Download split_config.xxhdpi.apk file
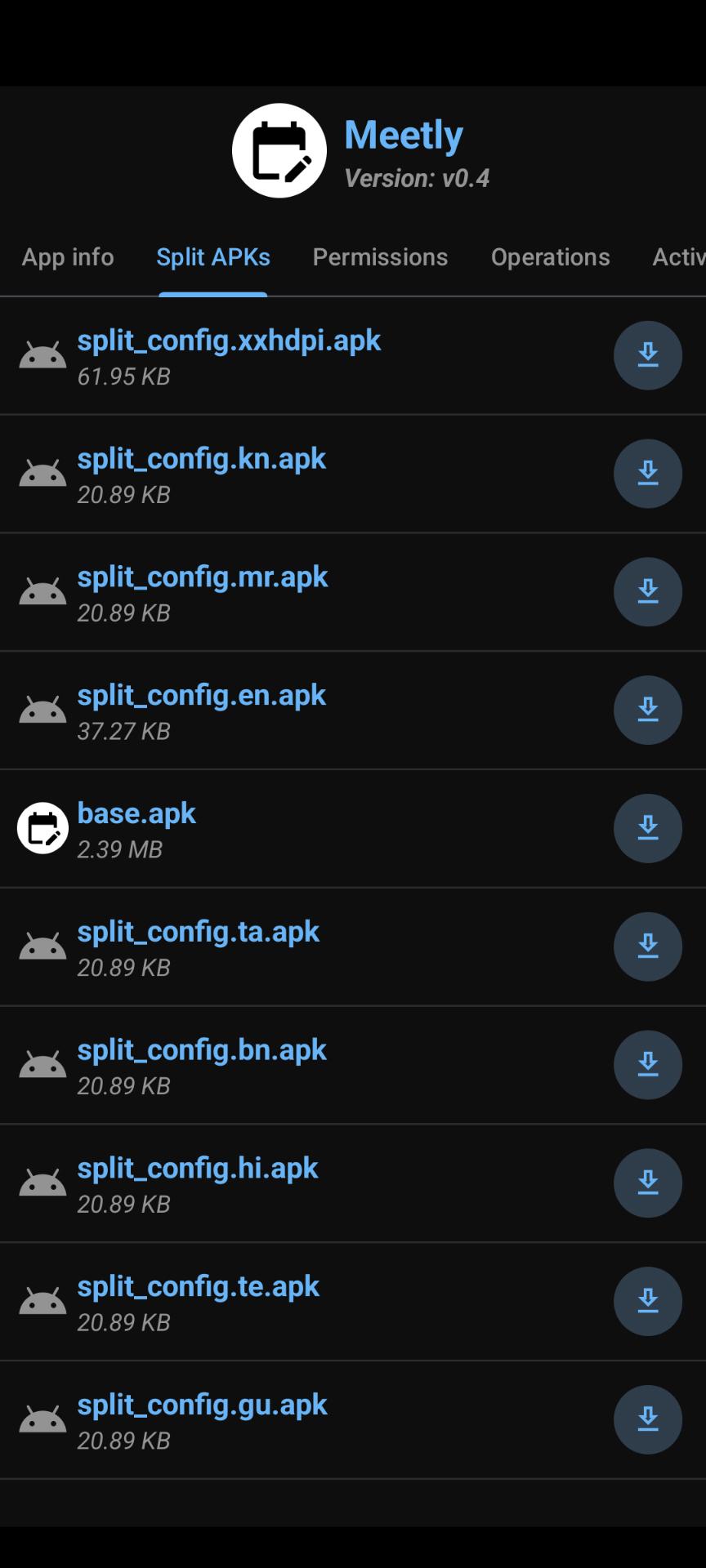The image size is (706, 1568). tap(648, 355)
